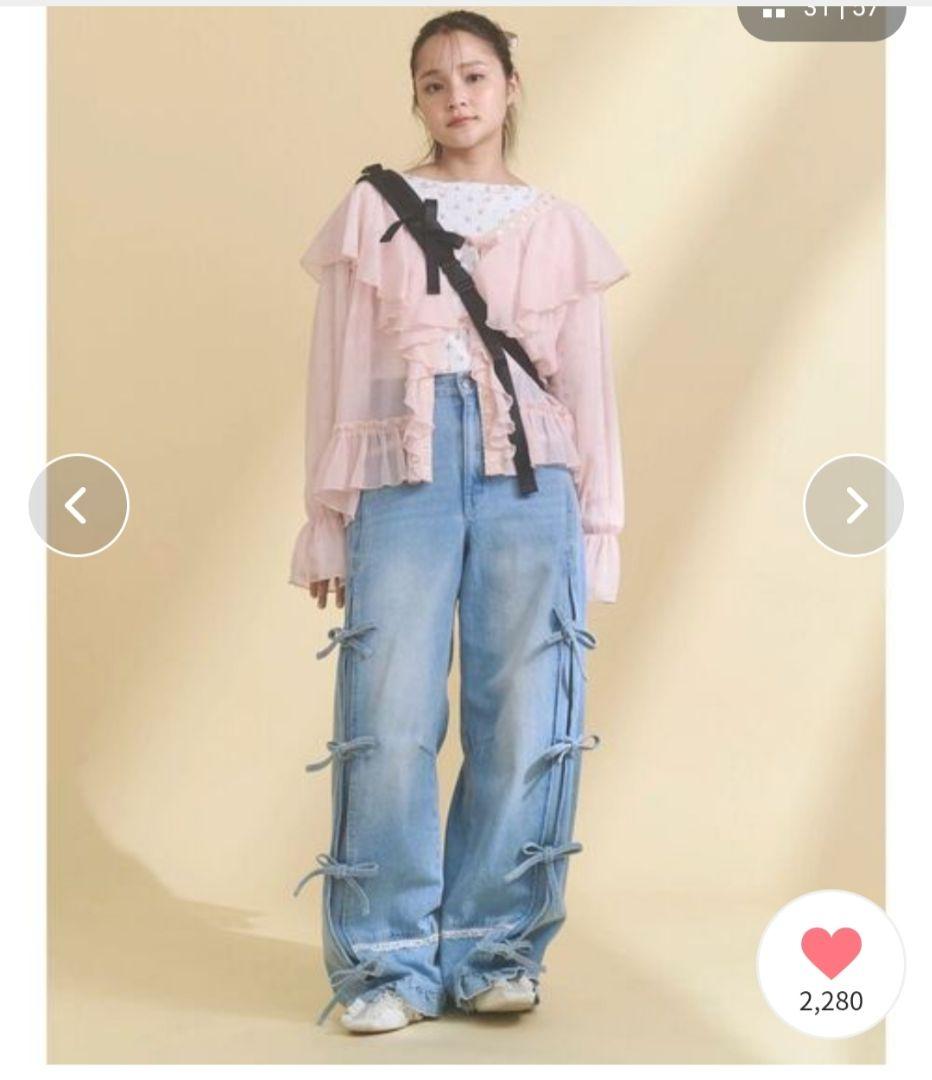Image resolution: width=932 pixels, height=1080 pixels.
Task: Go to the previous product photo
Action: tap(78, 505)
